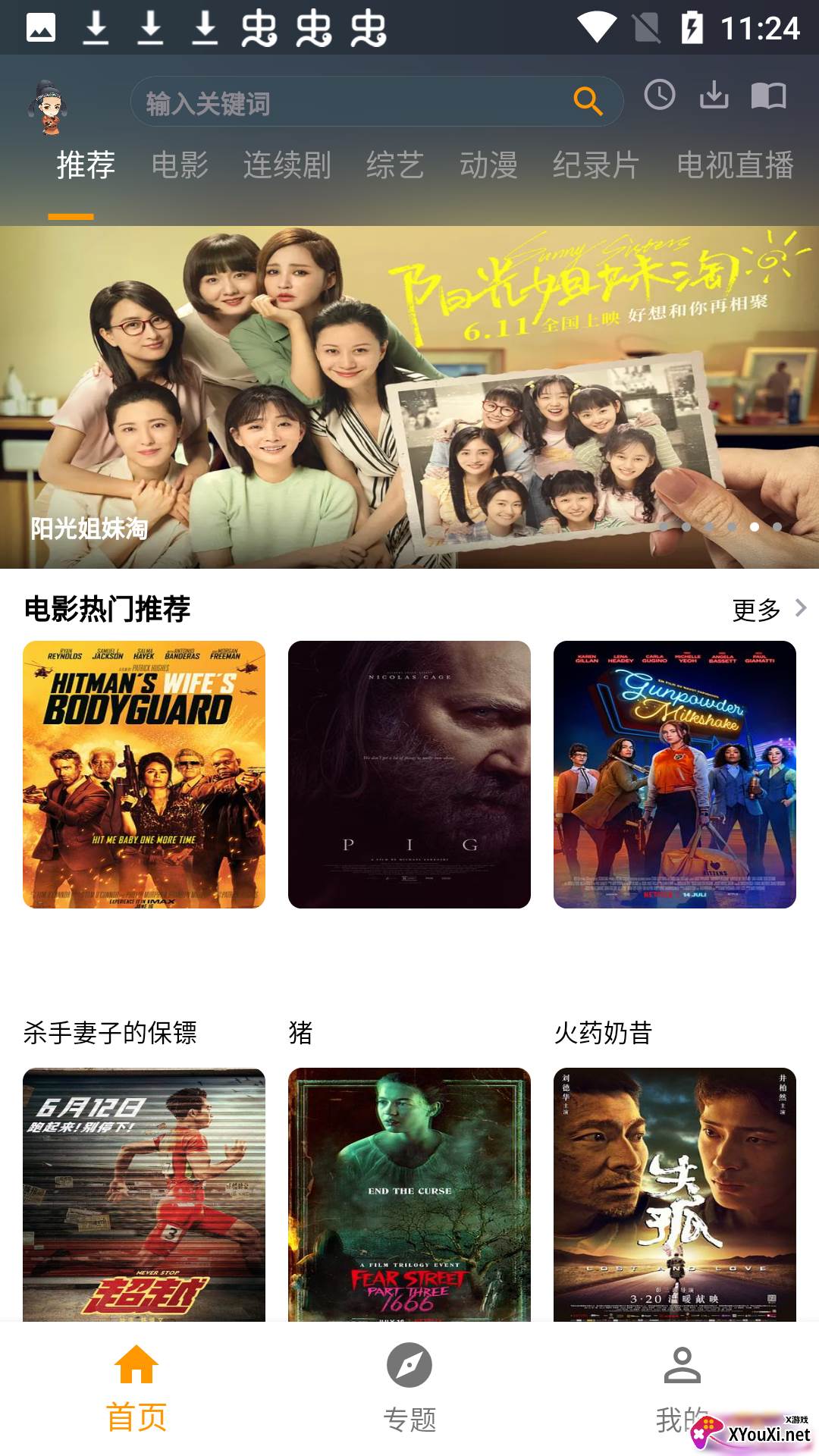Open the movie 杀手妻子的保镖
The height and width of the screenshot is (1456, 819).
[144, 774]
